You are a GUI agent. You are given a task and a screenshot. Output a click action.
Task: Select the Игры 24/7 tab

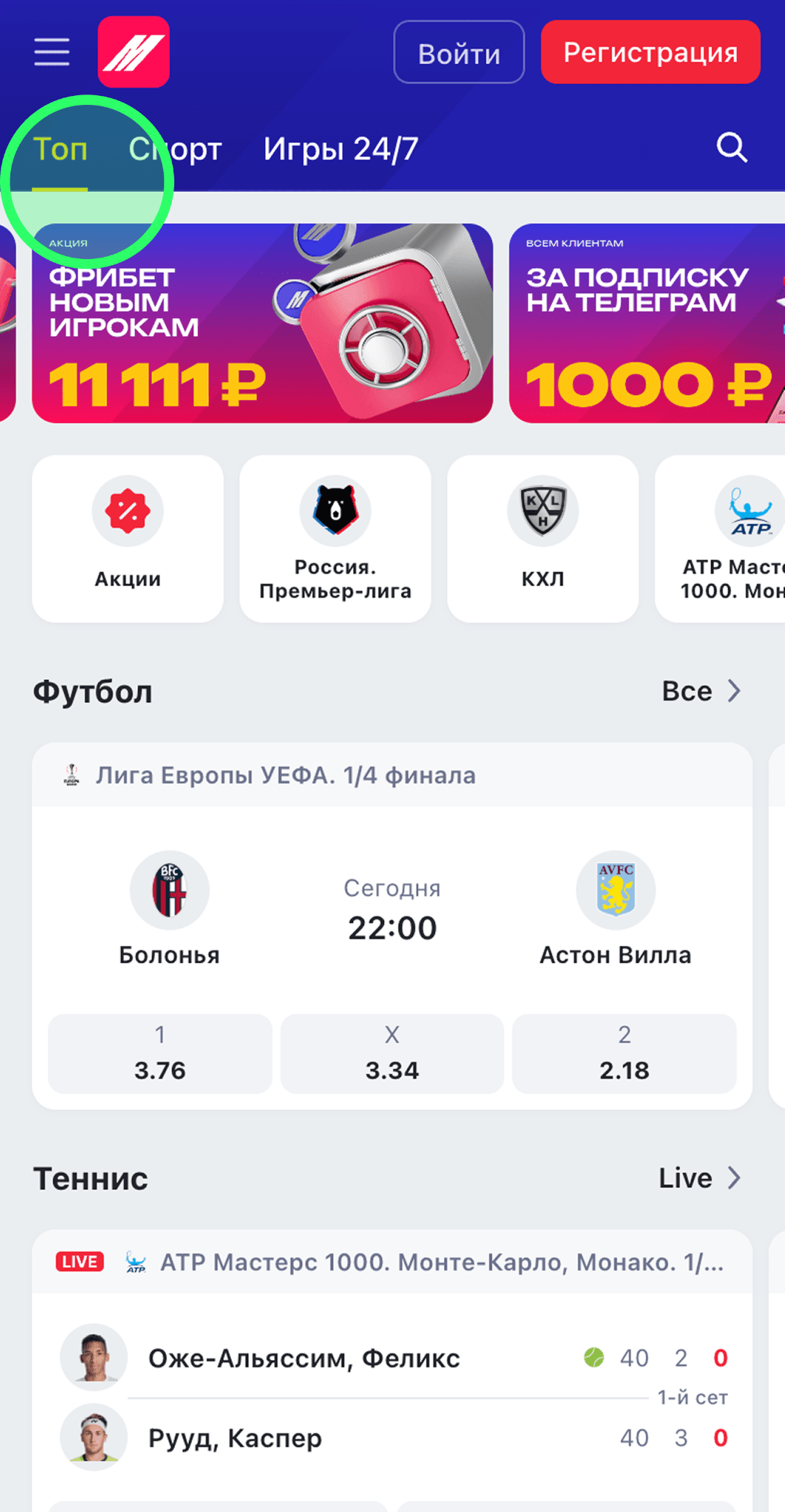(340, 150)
